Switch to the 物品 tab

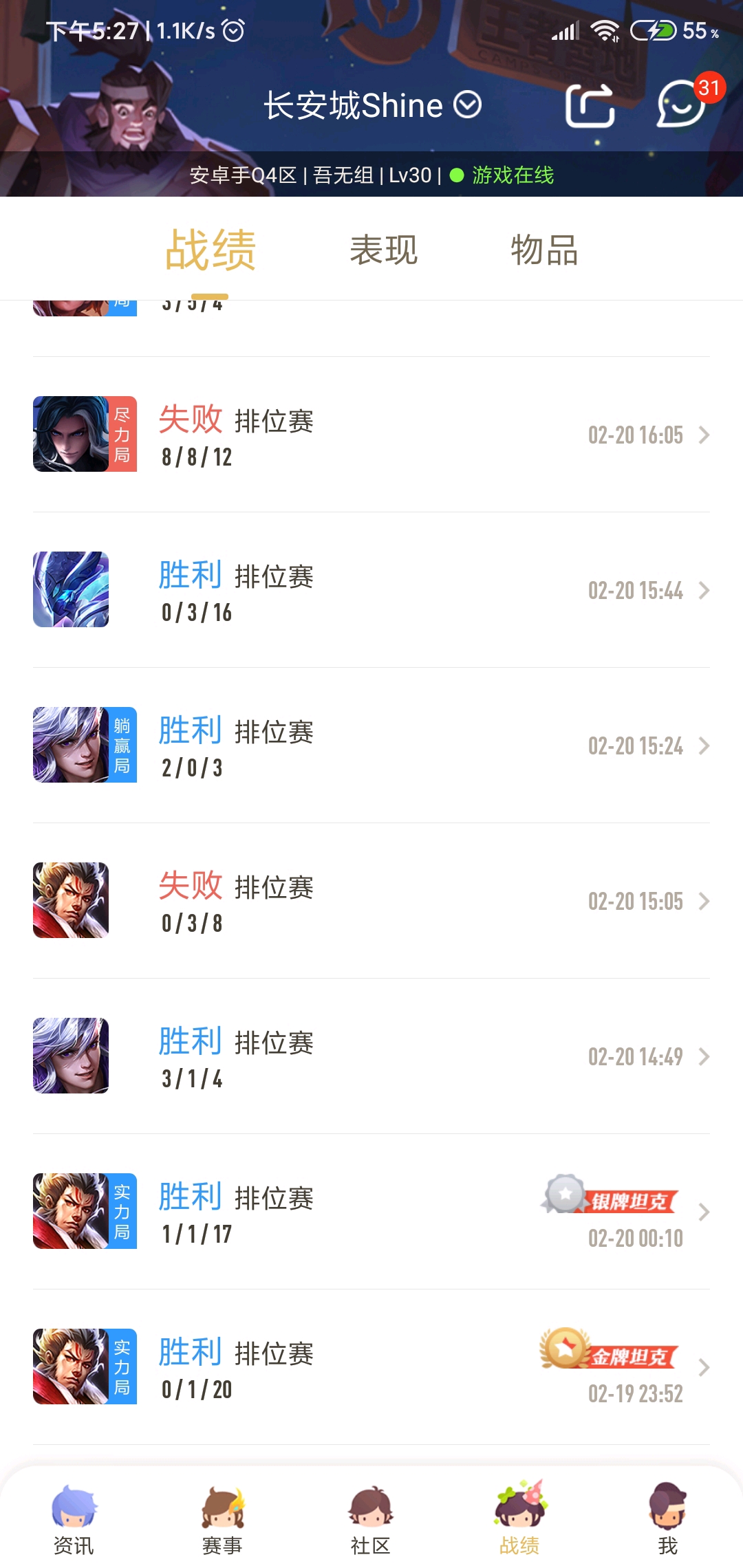544,250
